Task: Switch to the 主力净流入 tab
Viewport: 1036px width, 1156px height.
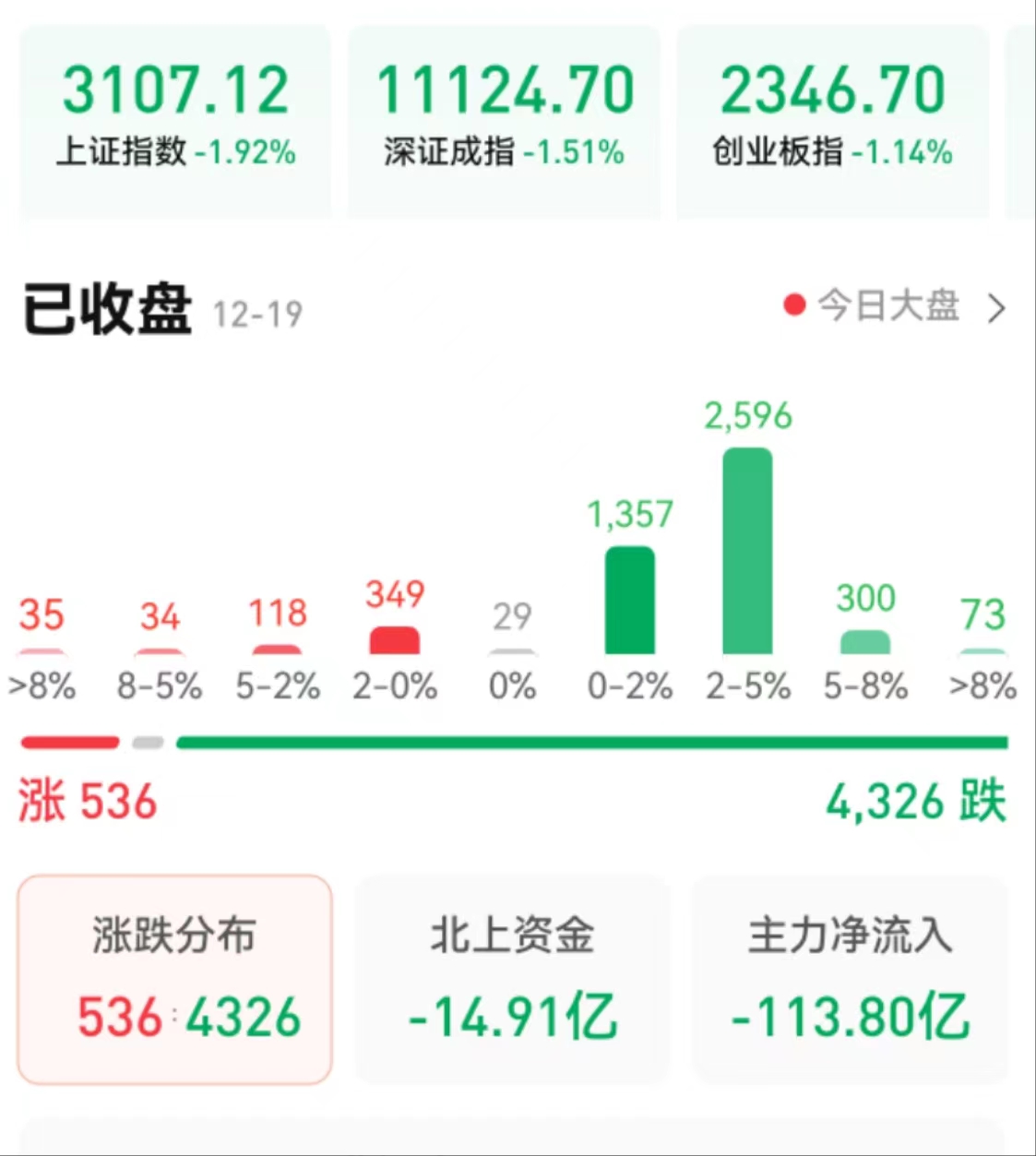Action: (850, 979)
